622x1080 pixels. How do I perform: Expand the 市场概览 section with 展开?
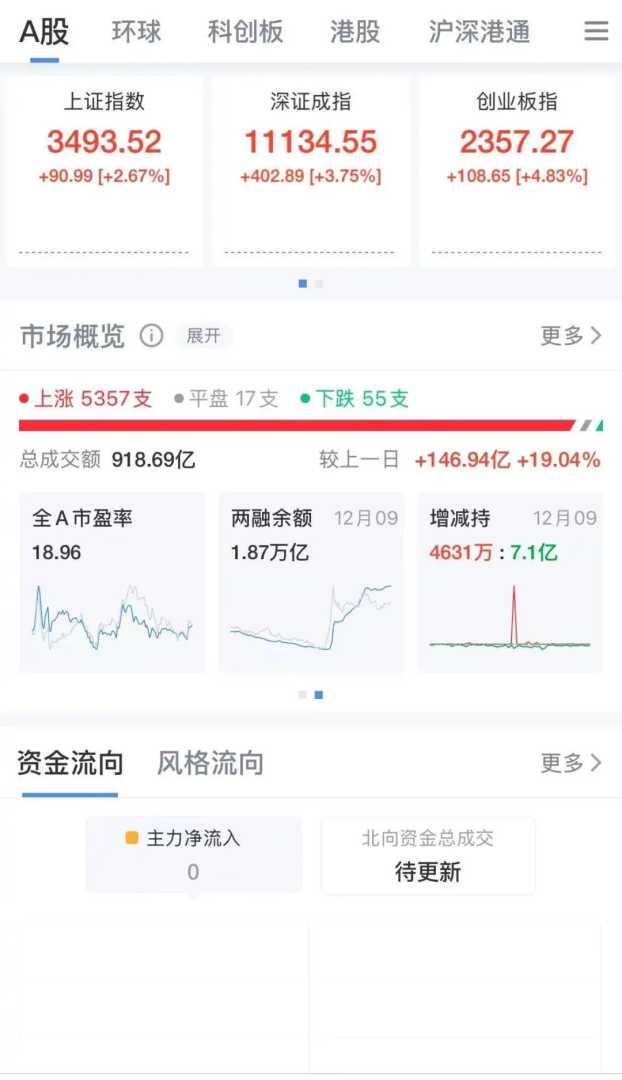(203, 336)
